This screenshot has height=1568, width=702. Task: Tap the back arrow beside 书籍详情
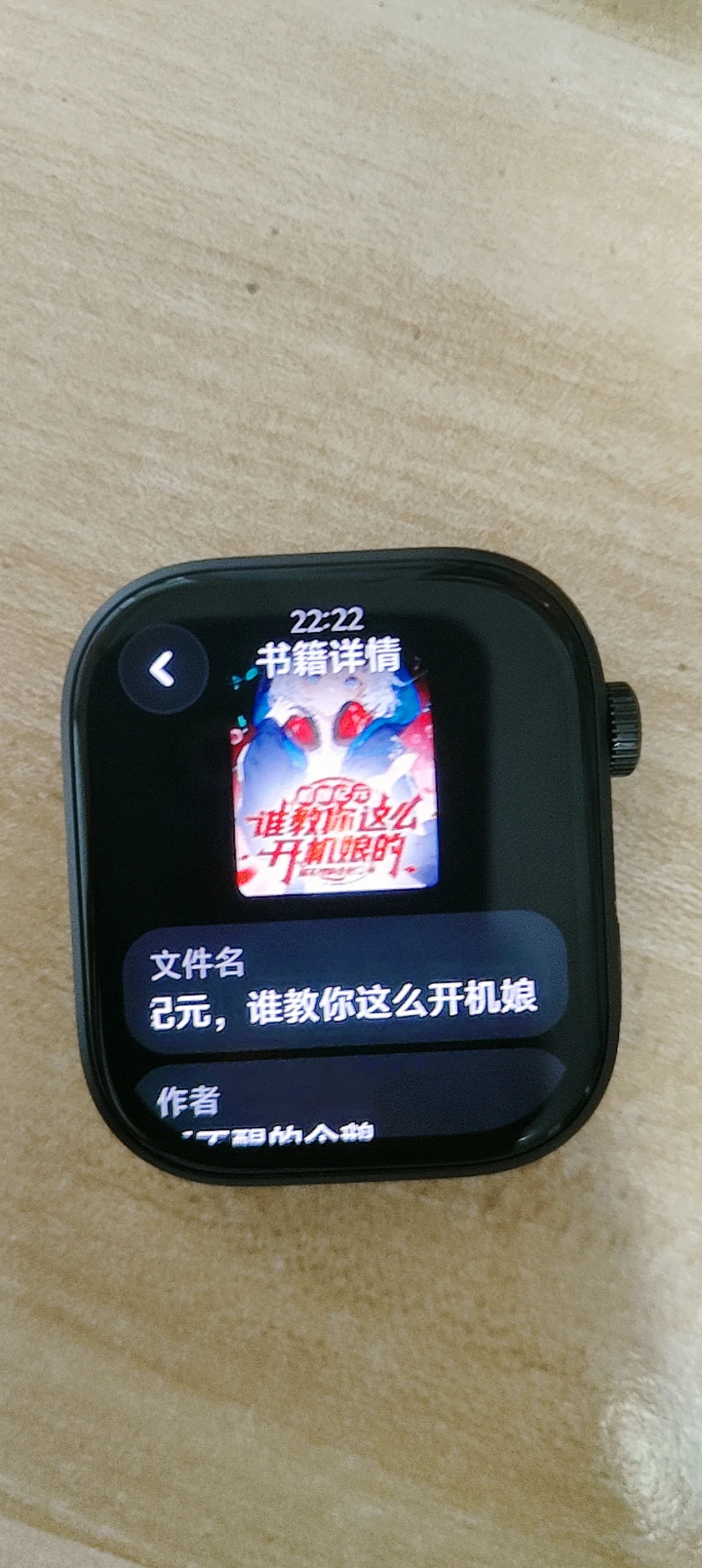(x=162, y=669)
